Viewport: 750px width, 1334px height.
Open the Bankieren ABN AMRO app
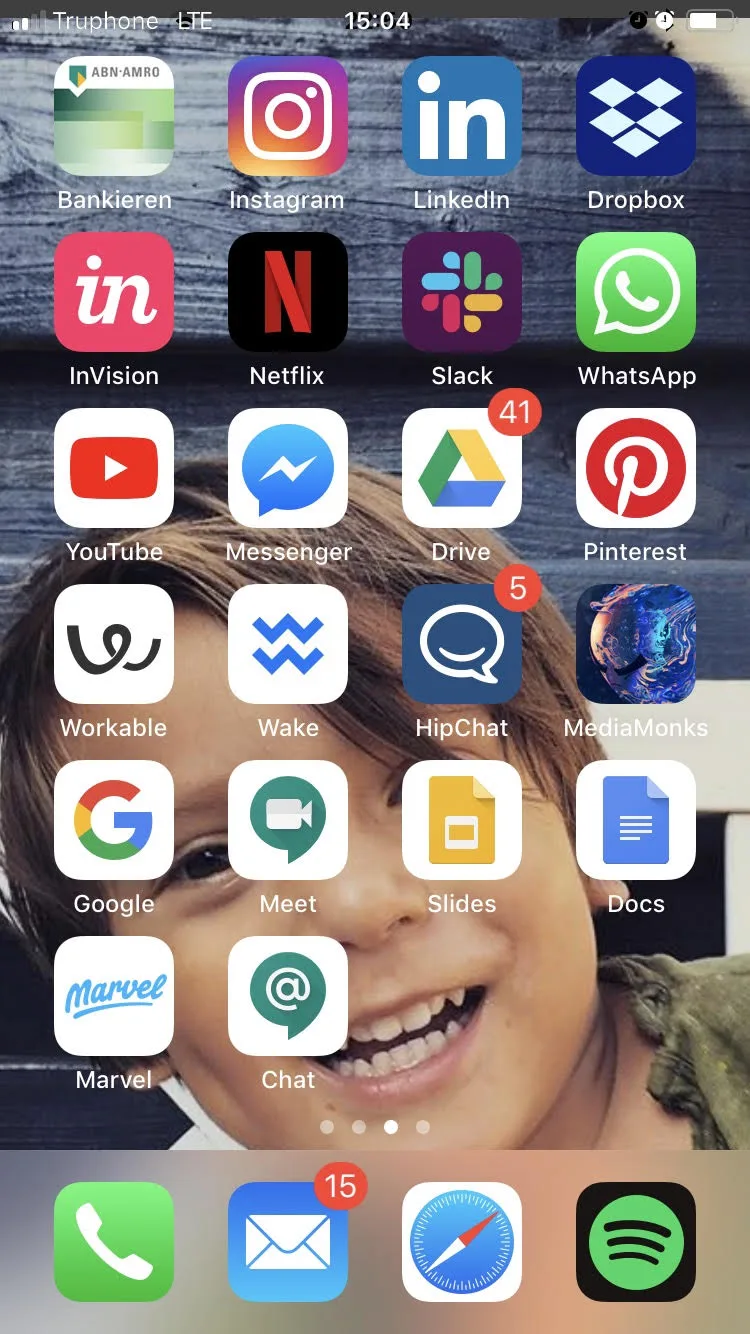114,116
